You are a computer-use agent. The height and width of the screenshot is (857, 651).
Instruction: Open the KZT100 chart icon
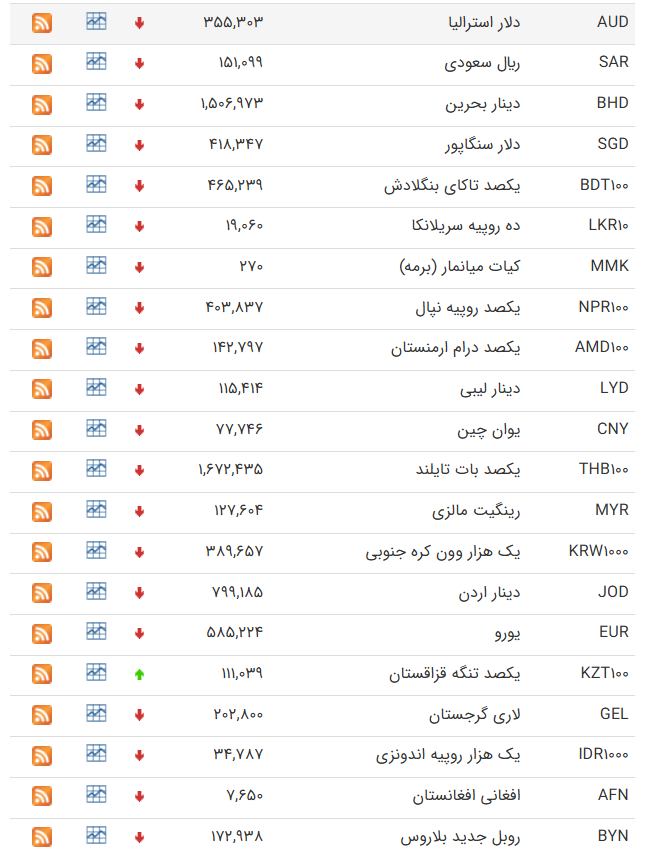pos(96,672)
